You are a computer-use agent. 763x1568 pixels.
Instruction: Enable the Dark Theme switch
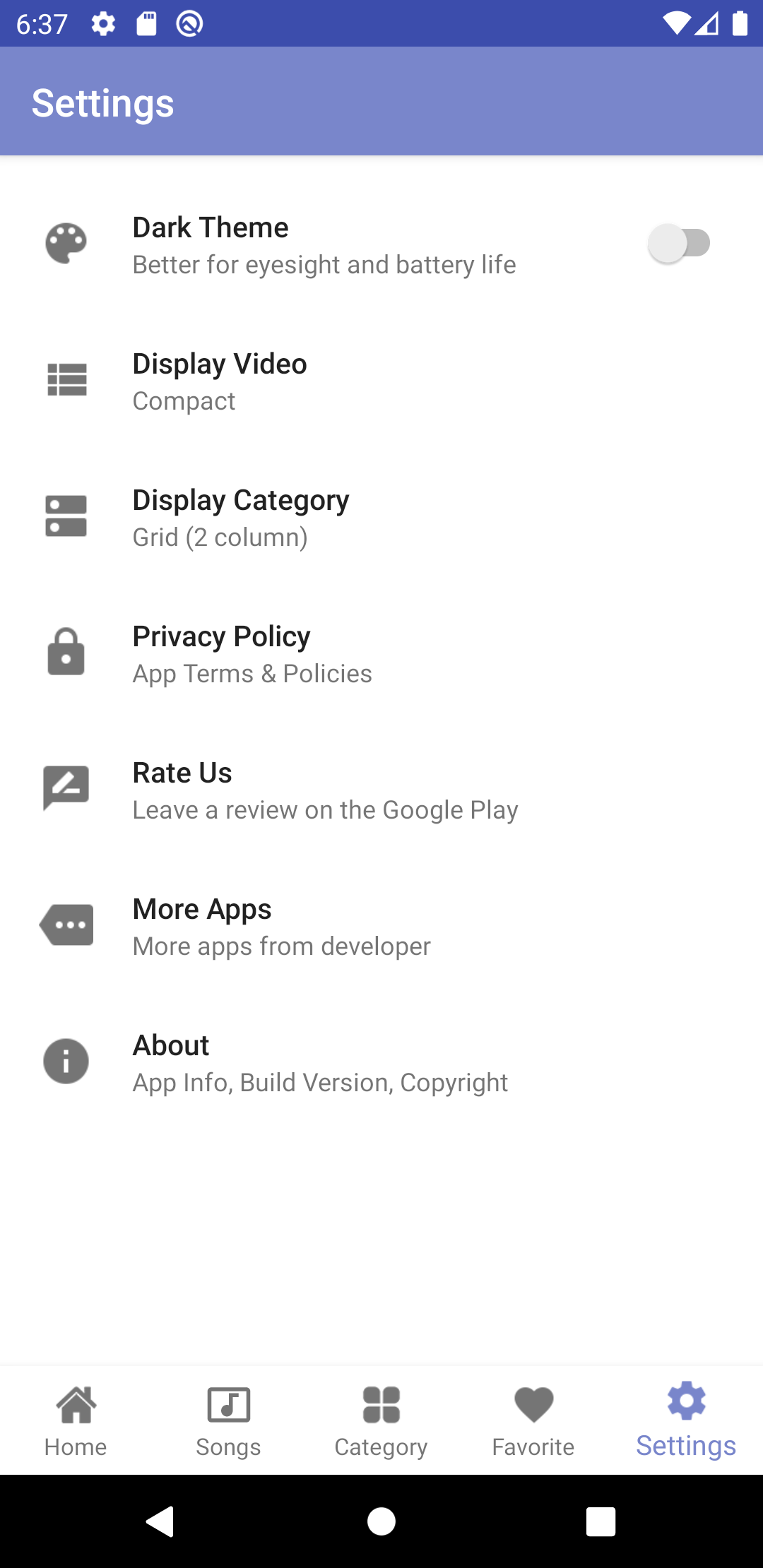(678, 244)
